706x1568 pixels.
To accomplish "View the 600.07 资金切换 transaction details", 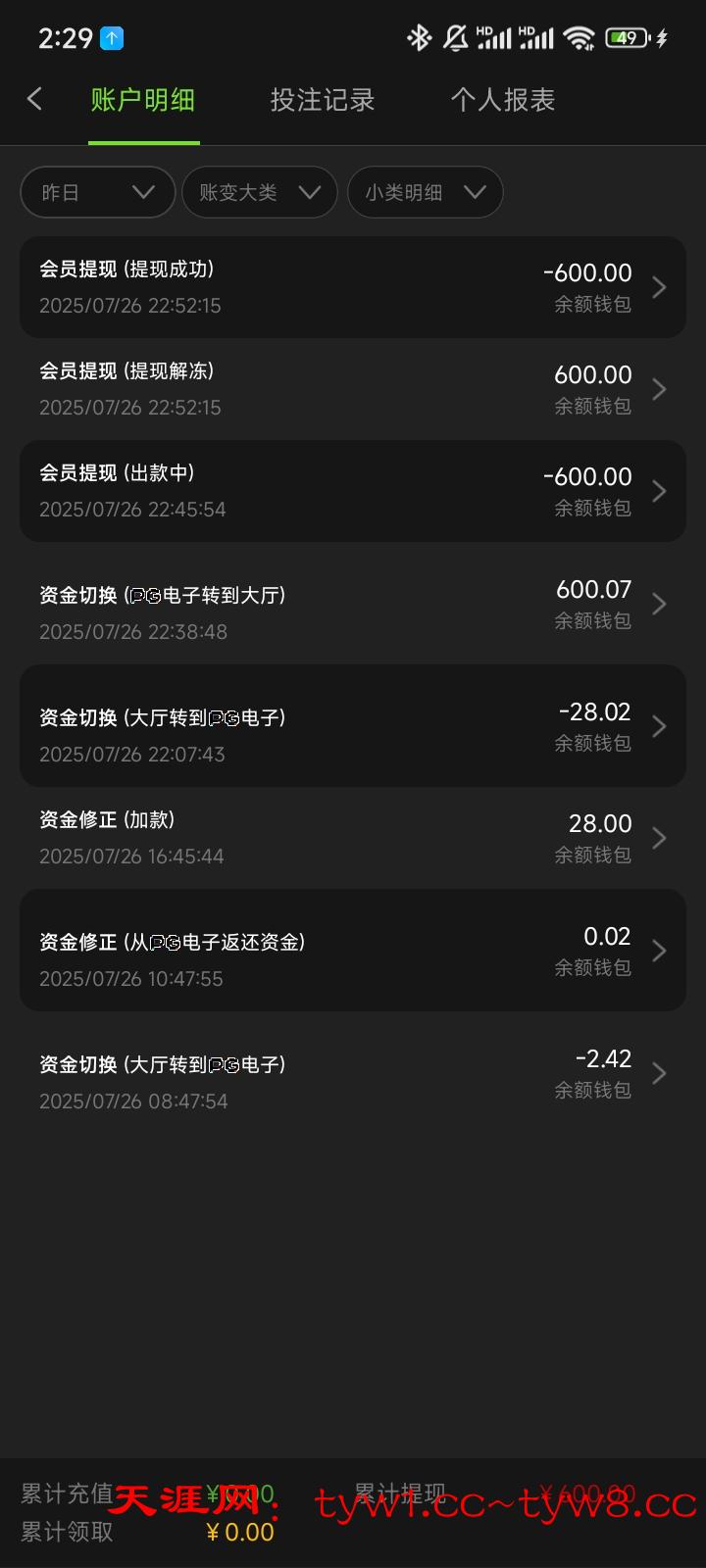I will (353, 604).
